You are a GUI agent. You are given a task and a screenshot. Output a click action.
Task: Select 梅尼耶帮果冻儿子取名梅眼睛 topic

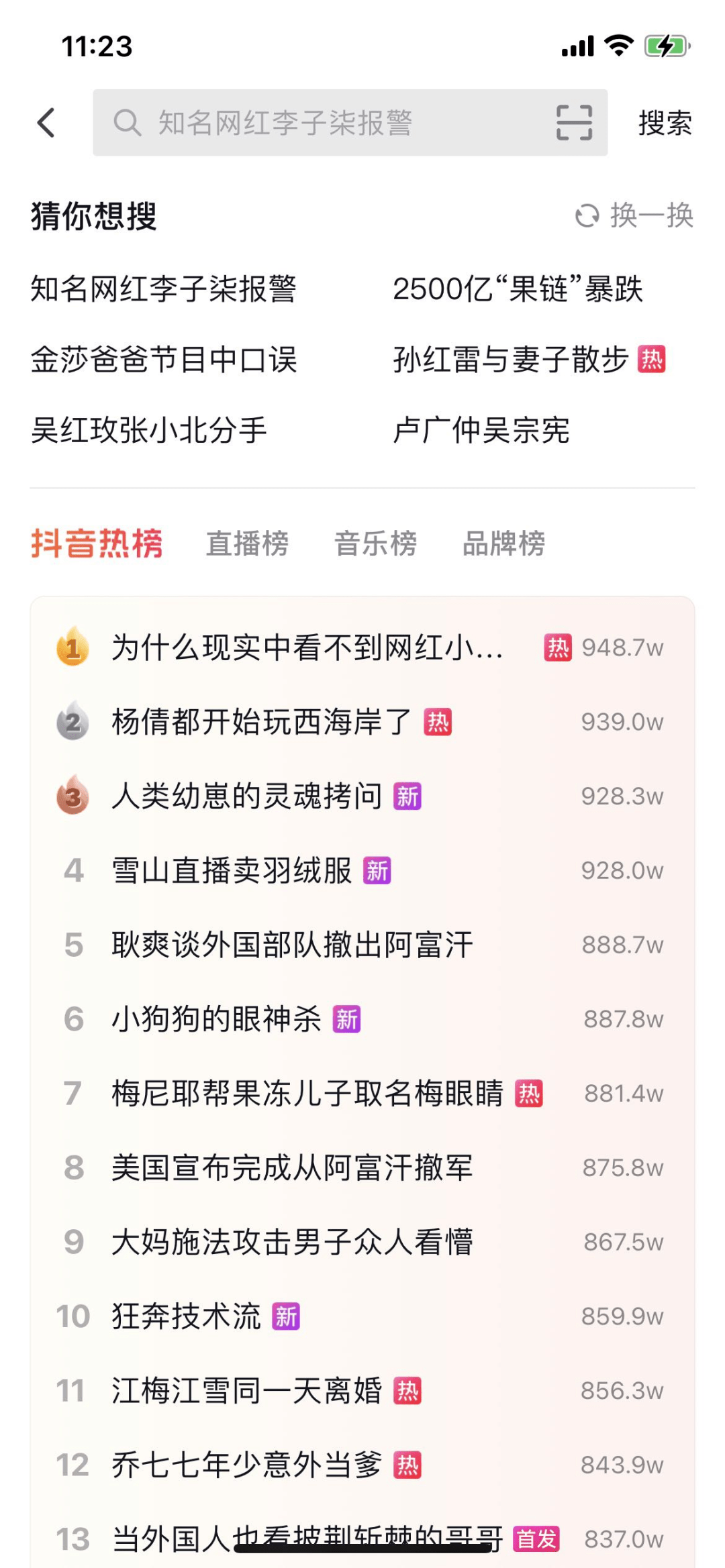307,1094
